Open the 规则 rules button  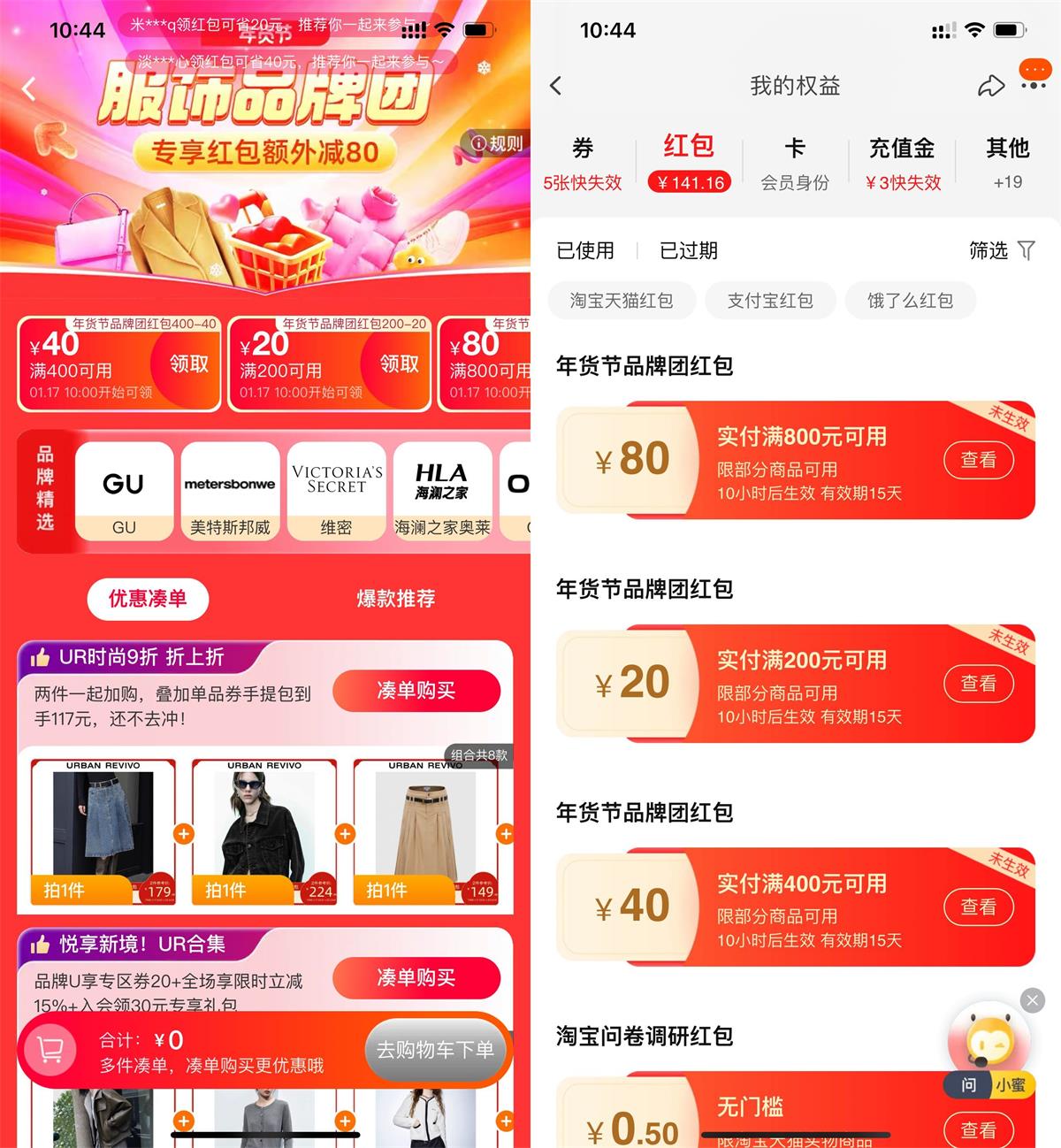pyautogui.click(x=498, y=143)
